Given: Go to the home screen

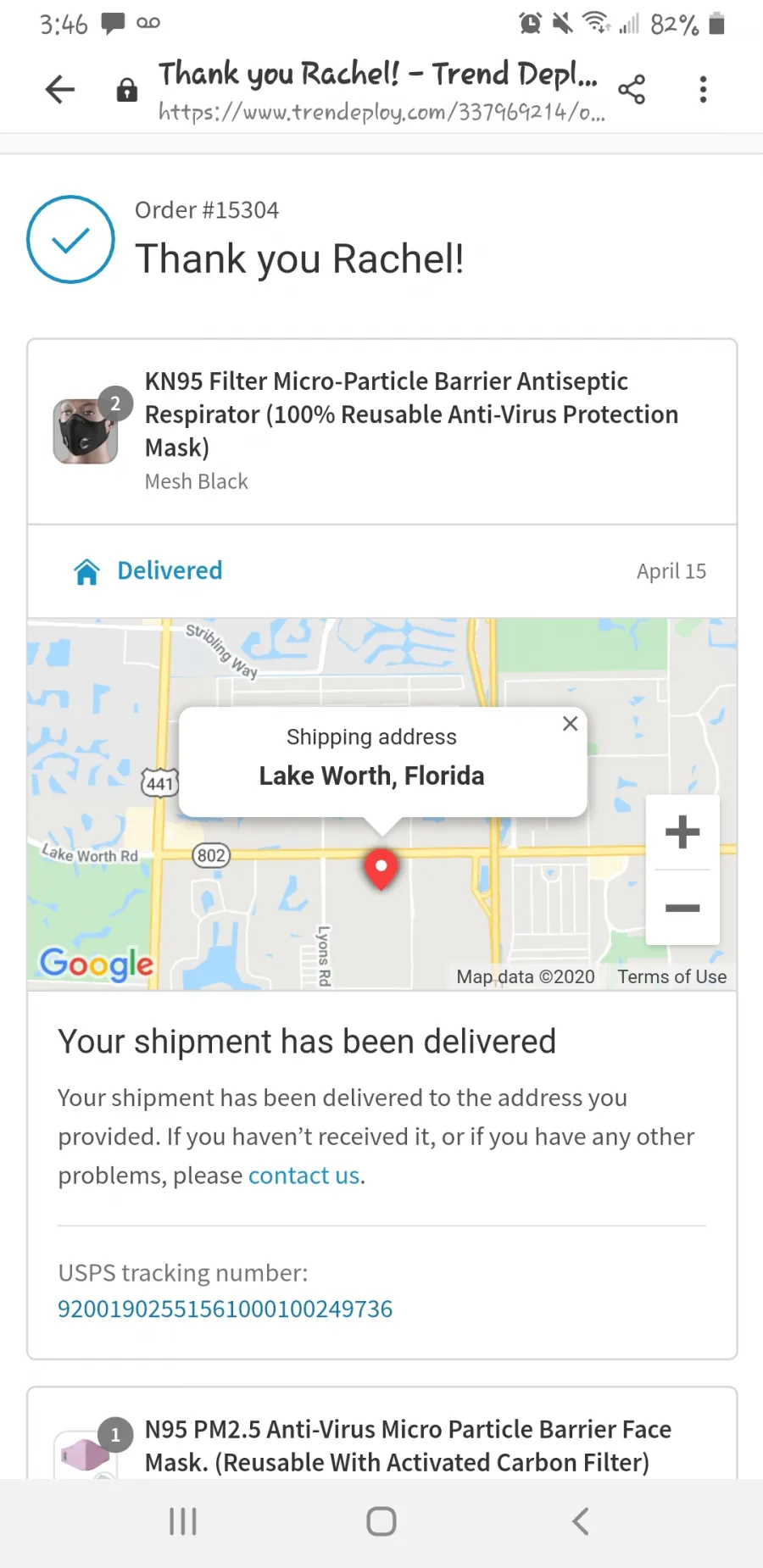Looking at the screenshot, I should click(x=381, y=1521).
